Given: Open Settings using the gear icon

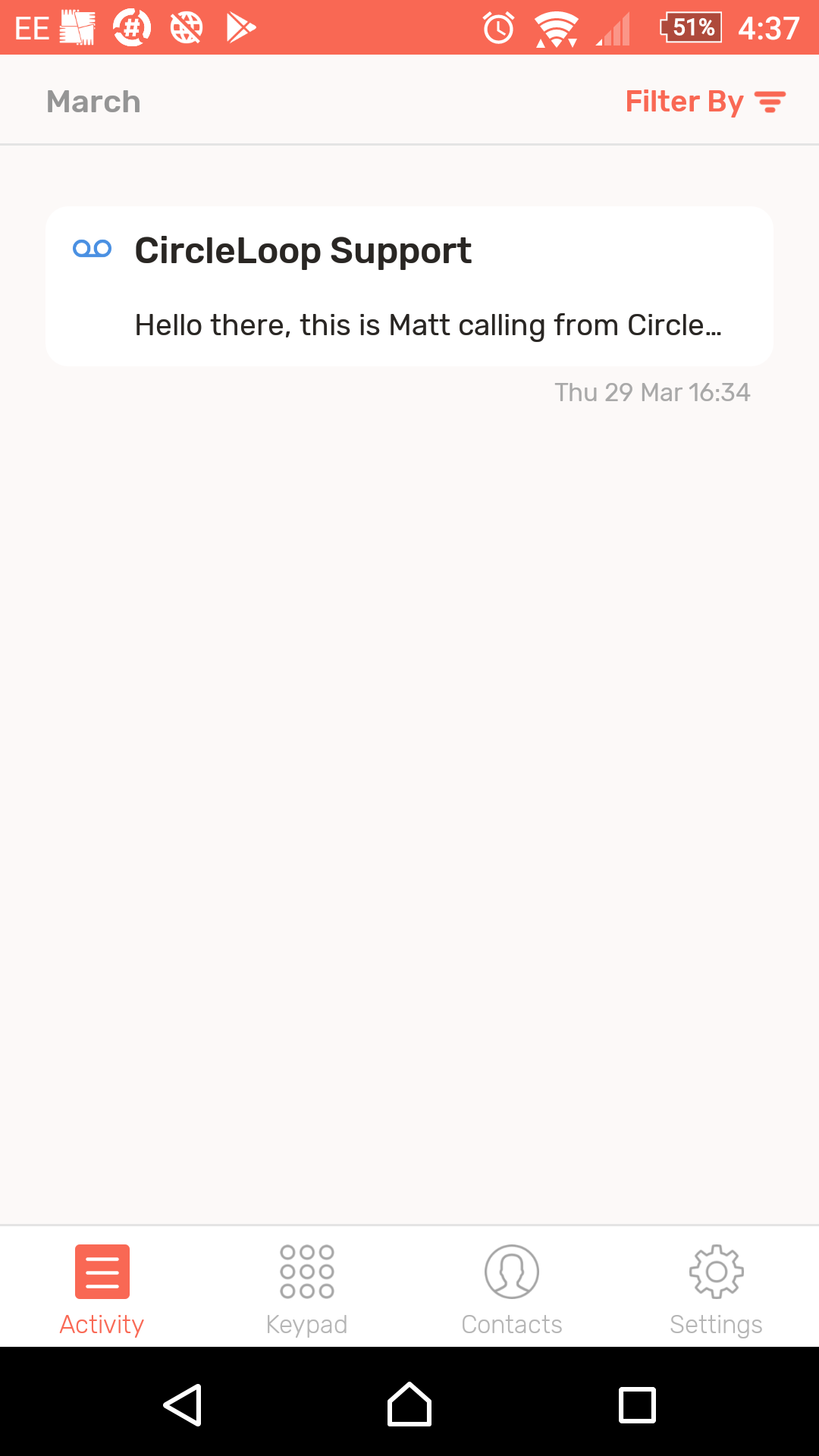Looking at the screenshot, I should (x=715, y=1271).
